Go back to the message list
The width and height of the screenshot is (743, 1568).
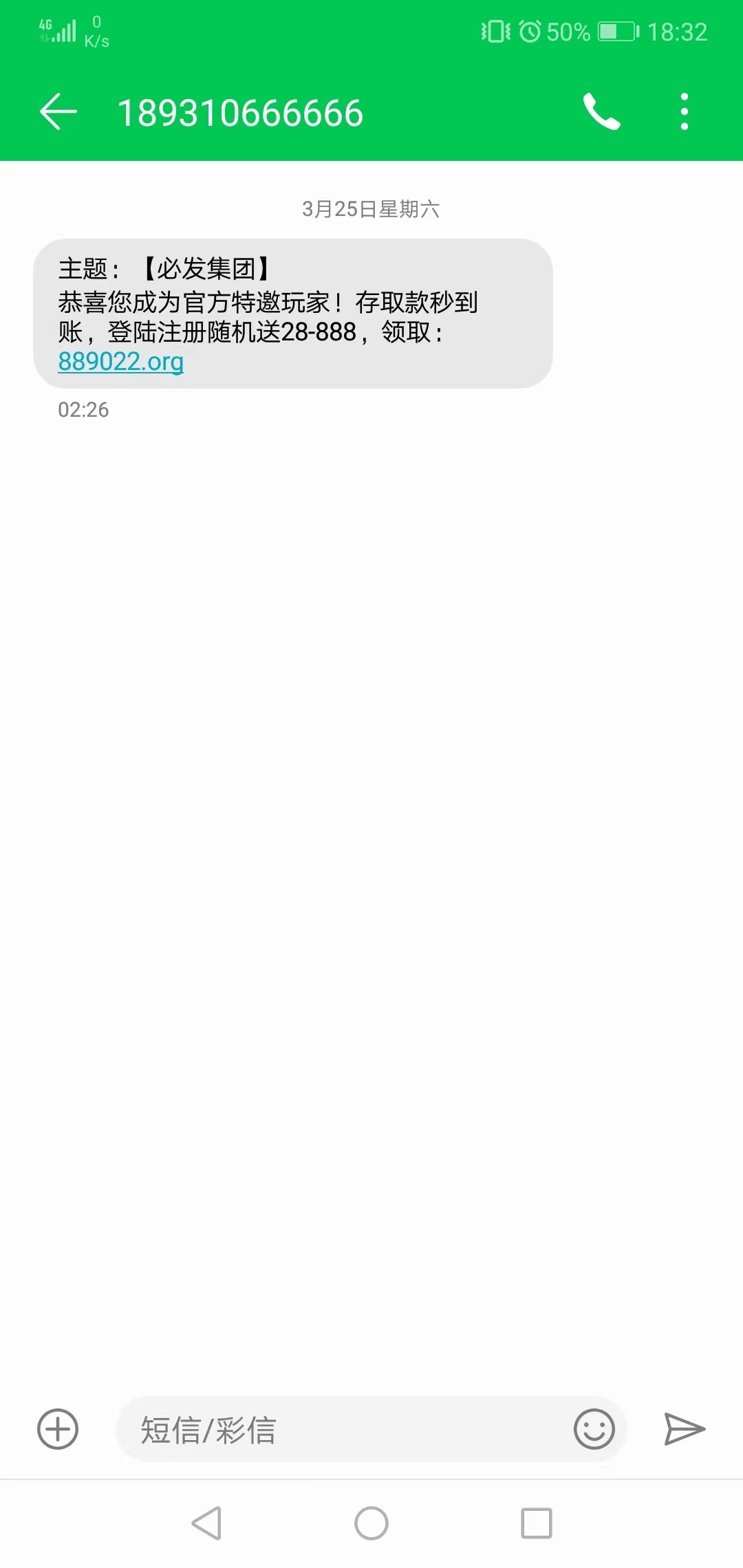click(x=58, y=112)
